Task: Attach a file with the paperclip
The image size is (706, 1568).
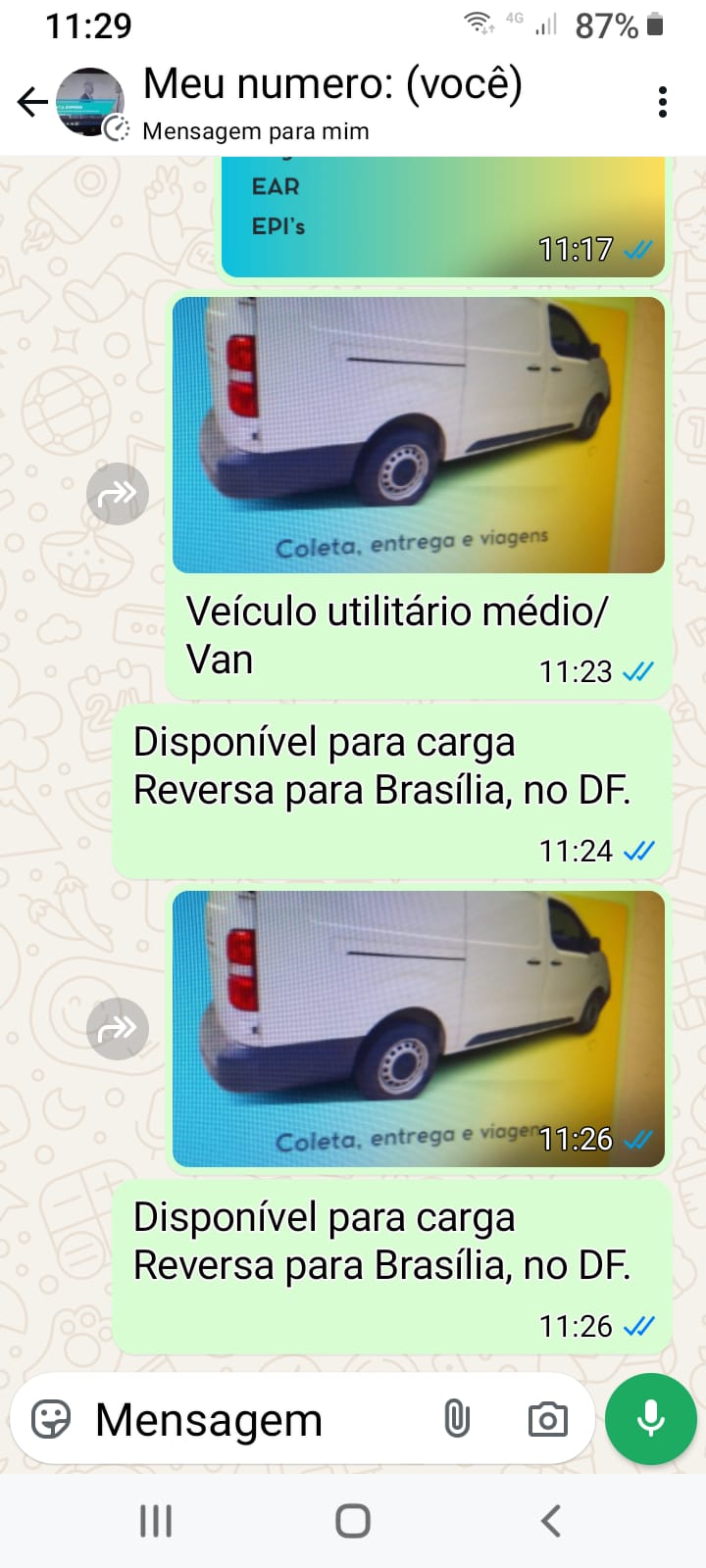Action: (x=457, y=1419)
